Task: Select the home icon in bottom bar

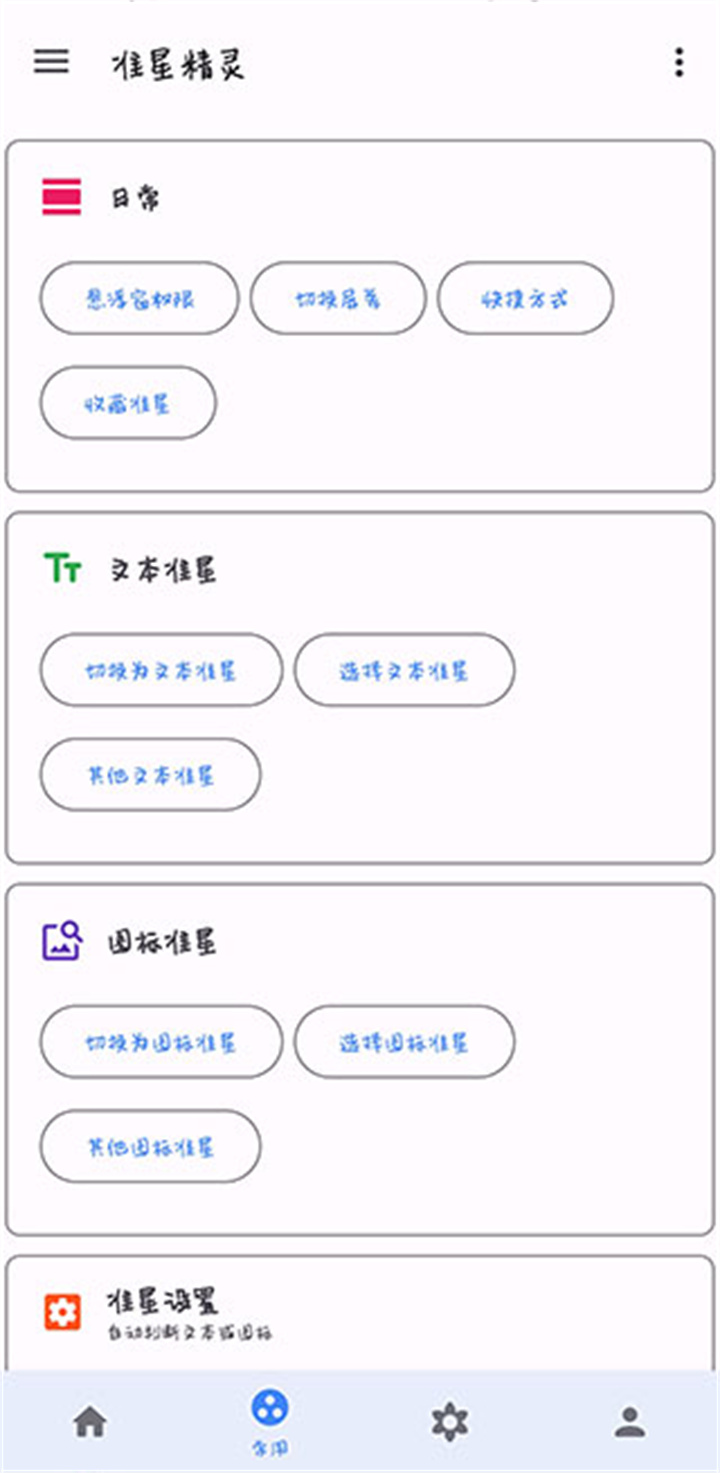Action: click(90, 1420)
